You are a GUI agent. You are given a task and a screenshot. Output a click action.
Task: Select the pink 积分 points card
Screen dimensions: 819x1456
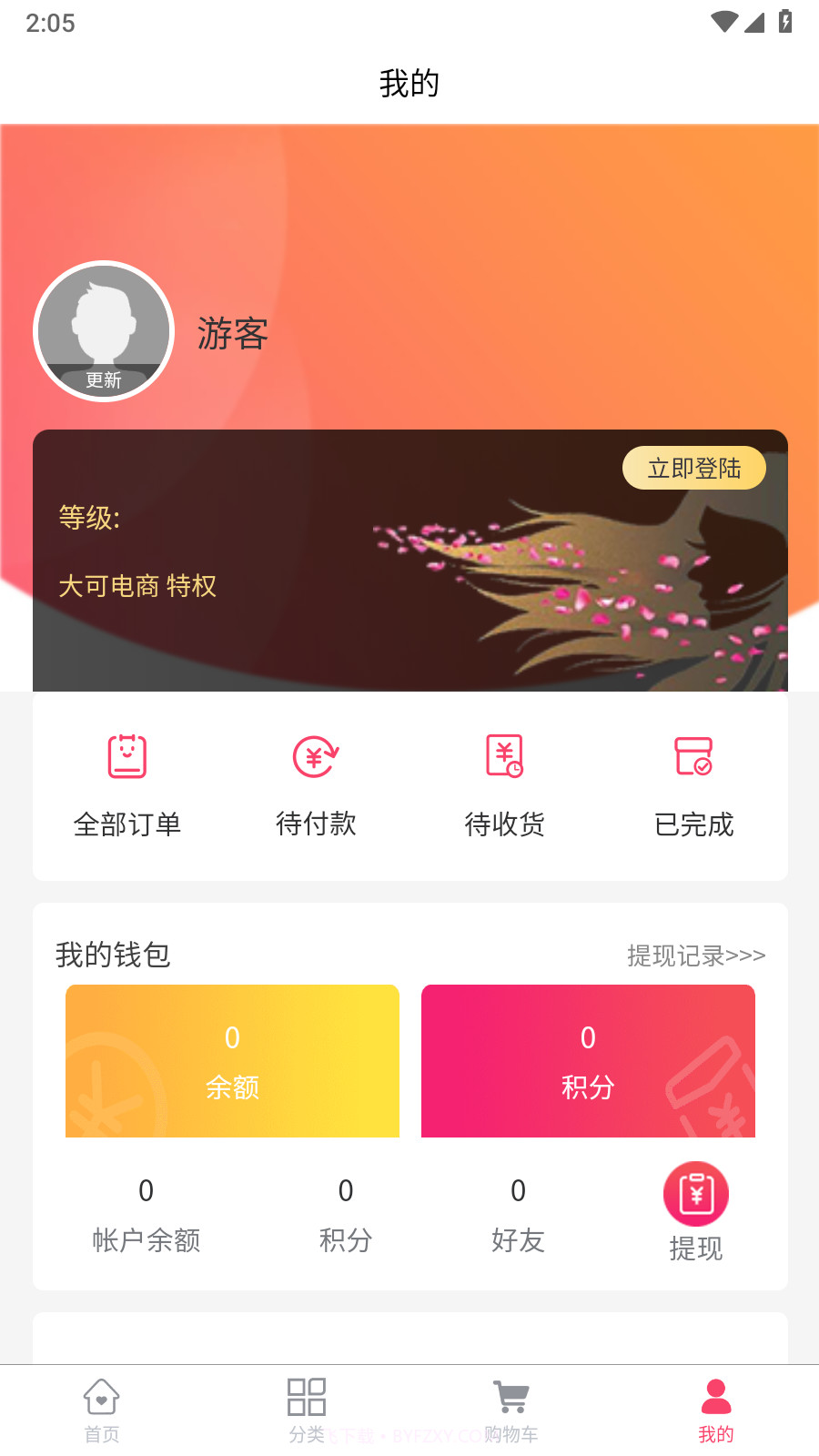pyautogui.click(x=587, y=1060)
